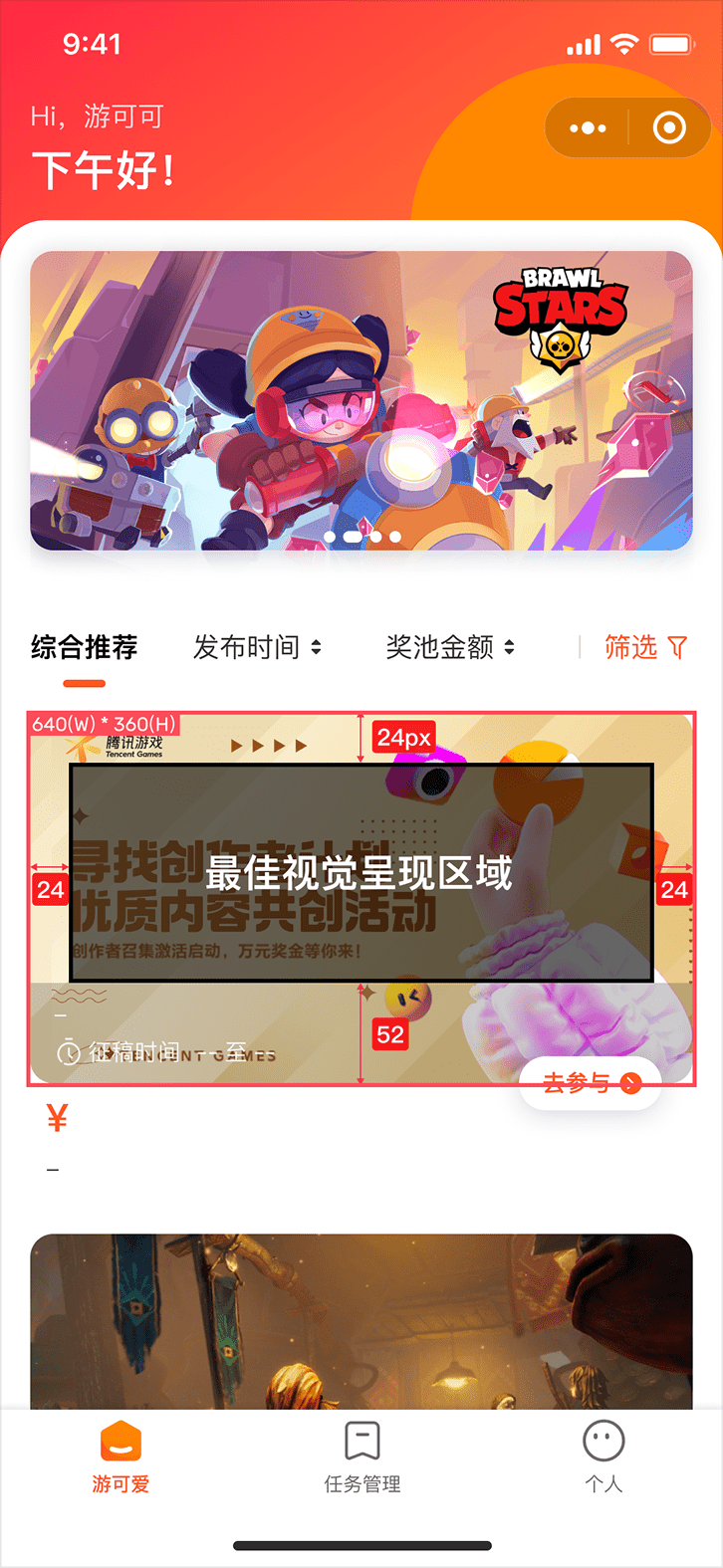Open the 个人 profile tab
Image resolution: width=723 pixels, height=1568 pixels.
tap(602, 1456)
